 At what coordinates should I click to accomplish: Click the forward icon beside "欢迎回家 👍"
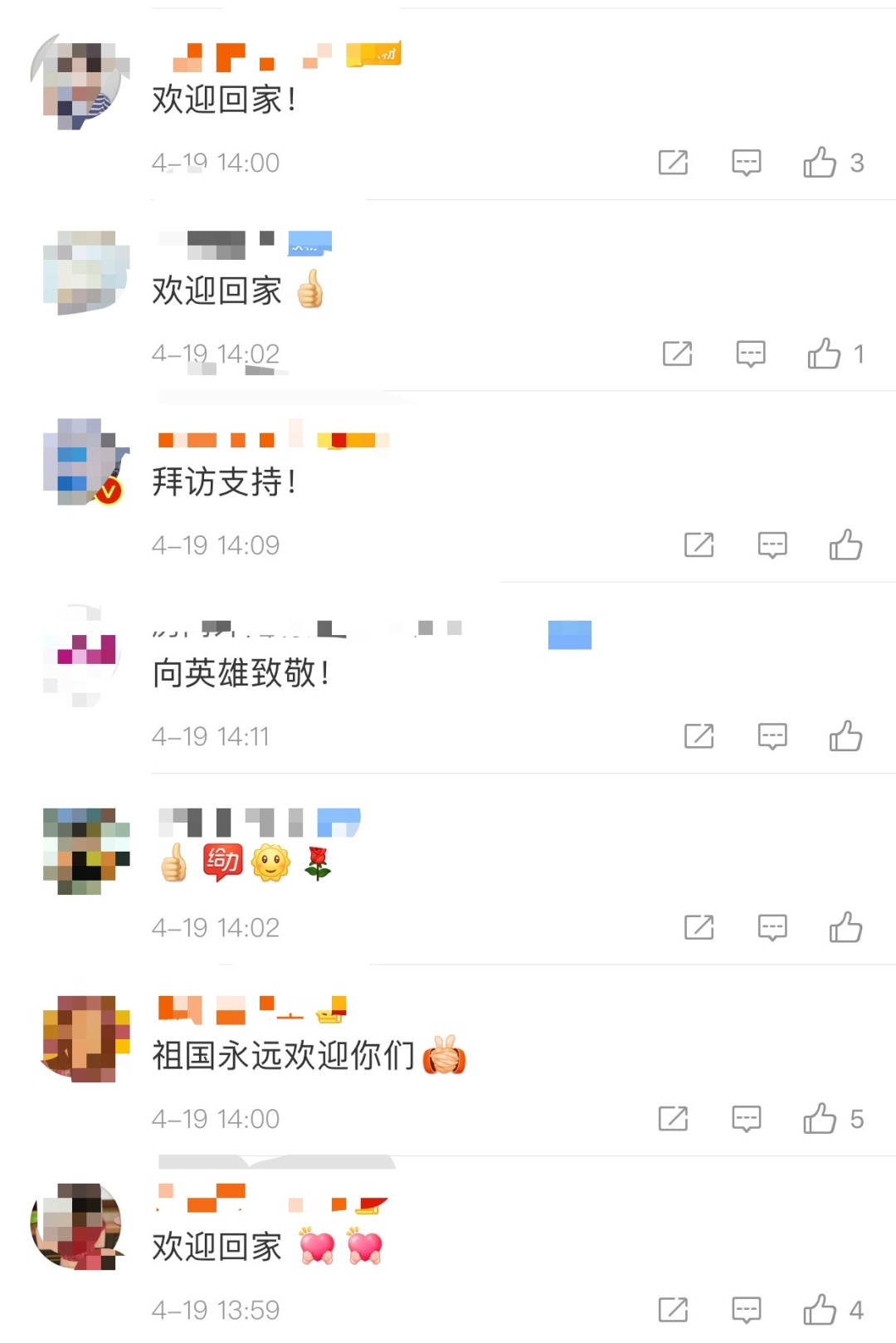click(679, 354)
